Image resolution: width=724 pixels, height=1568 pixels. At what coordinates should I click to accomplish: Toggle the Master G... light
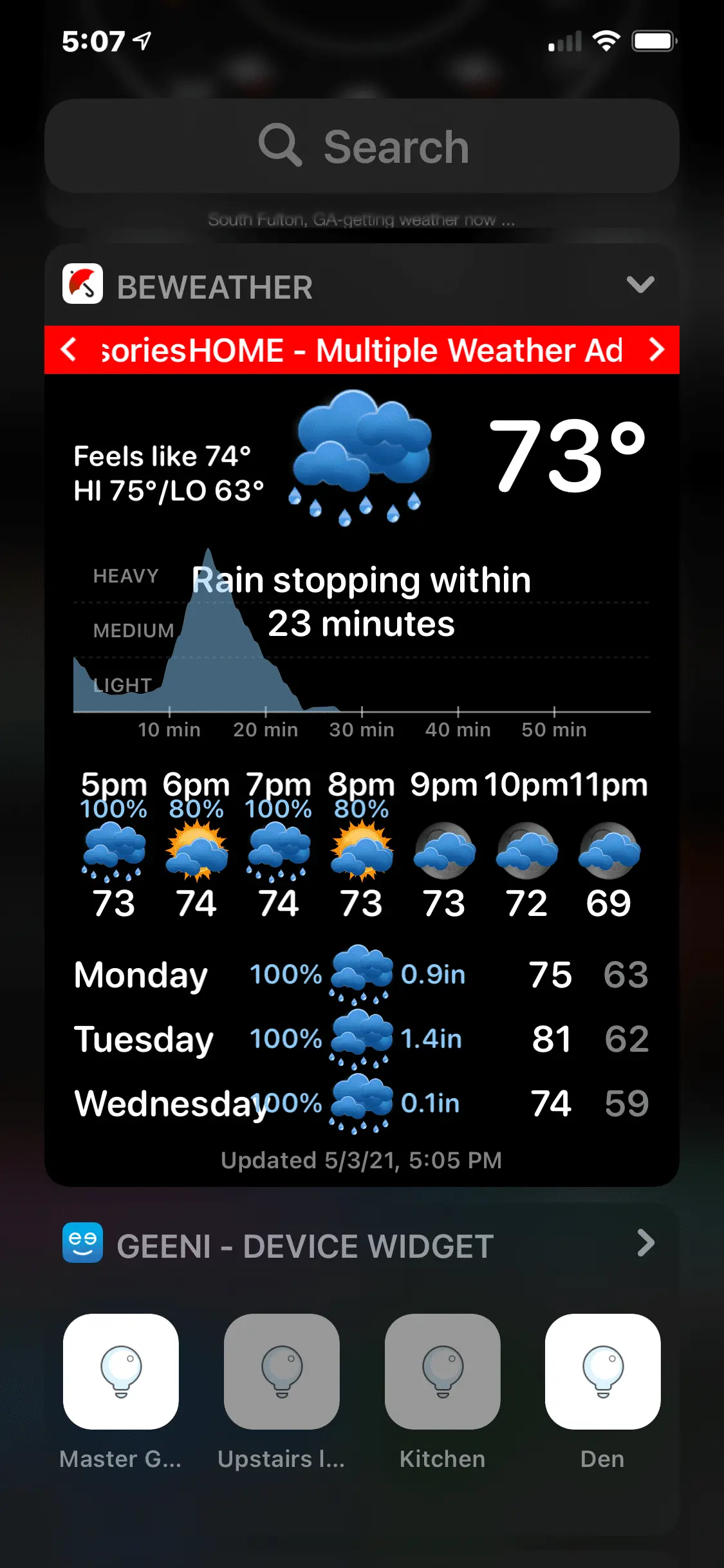[x=121, y=1371]
